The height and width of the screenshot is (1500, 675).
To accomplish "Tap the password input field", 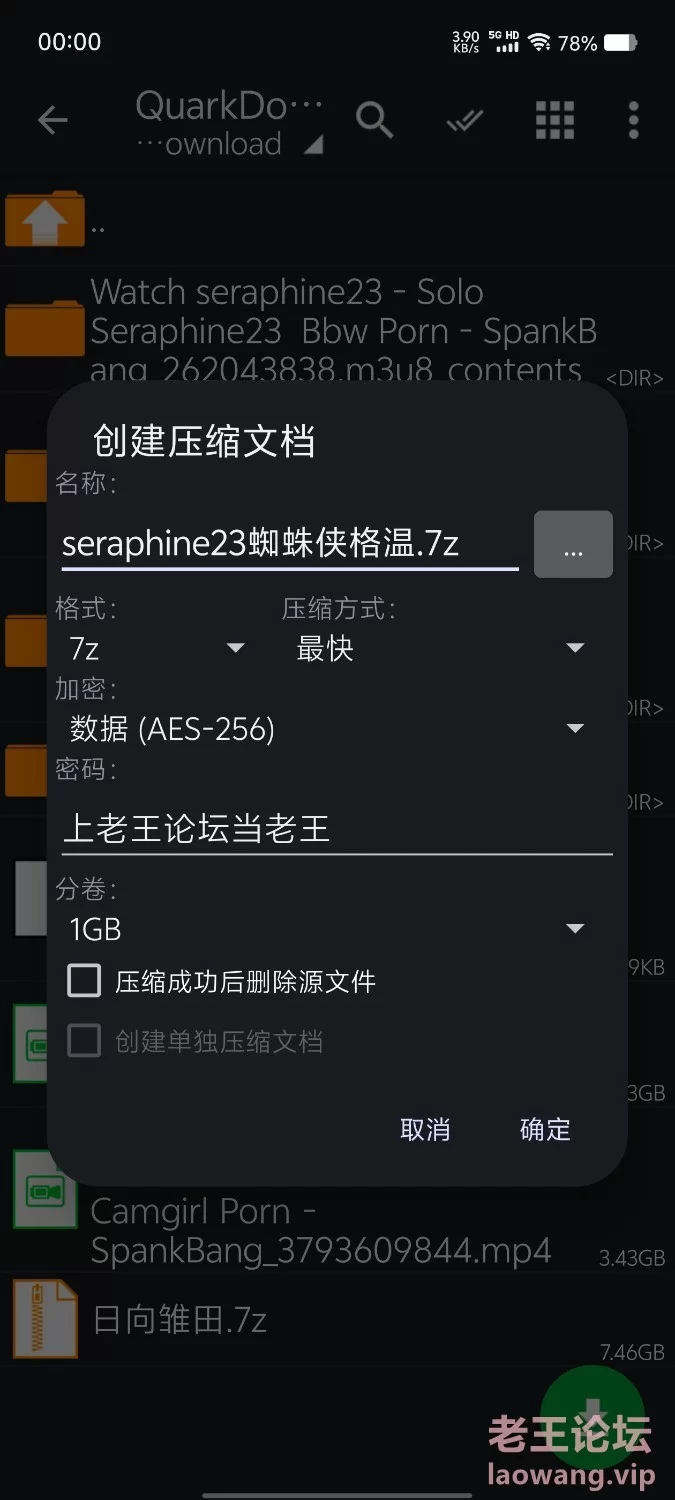I will click(x=337, y=828).
